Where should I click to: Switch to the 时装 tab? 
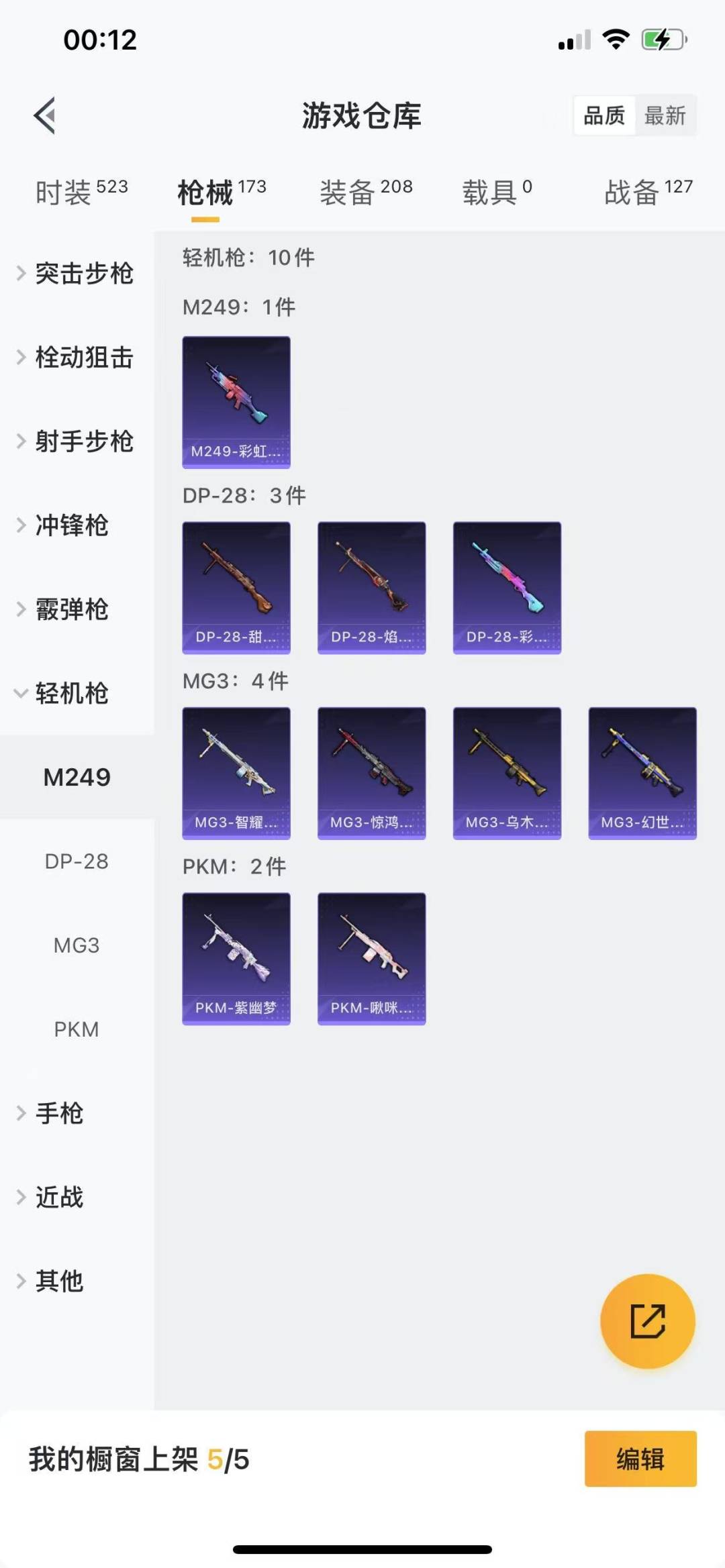pos(81,192)
